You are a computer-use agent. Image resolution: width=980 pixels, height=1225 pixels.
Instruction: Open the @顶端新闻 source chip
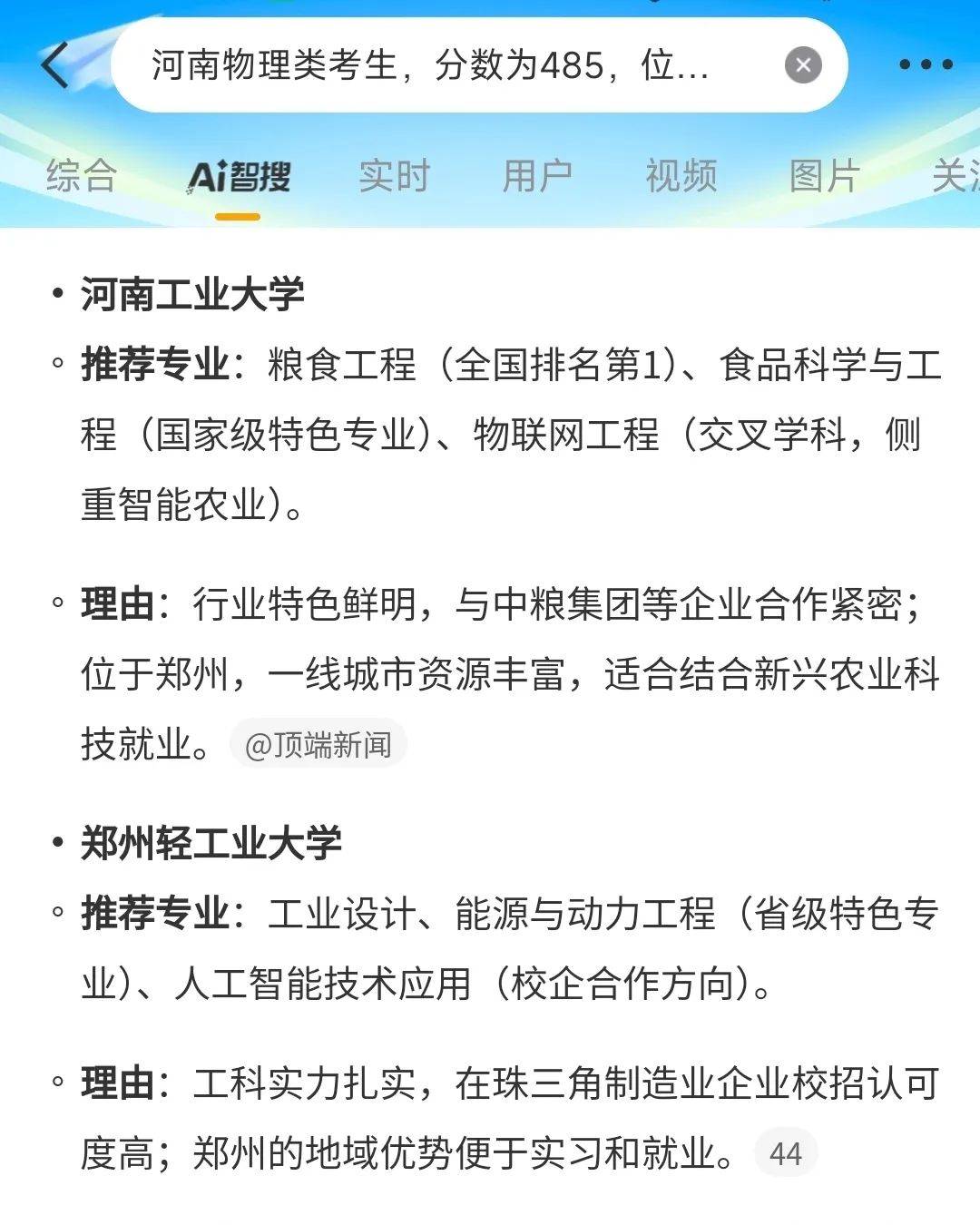pos(318,745)
